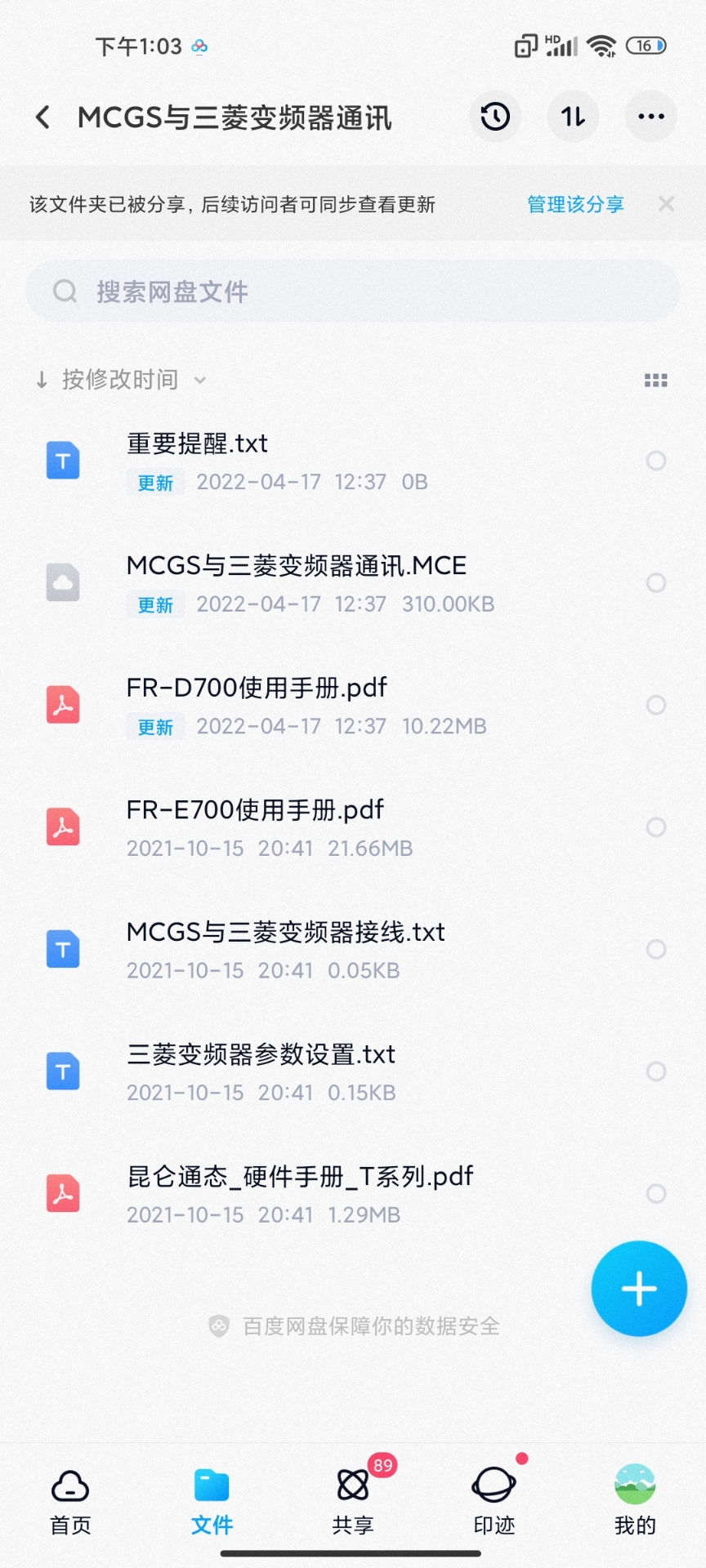Open the transfer list arrows icon
This screenshot has height=1568, width=706.
click(x=573, y=117)
